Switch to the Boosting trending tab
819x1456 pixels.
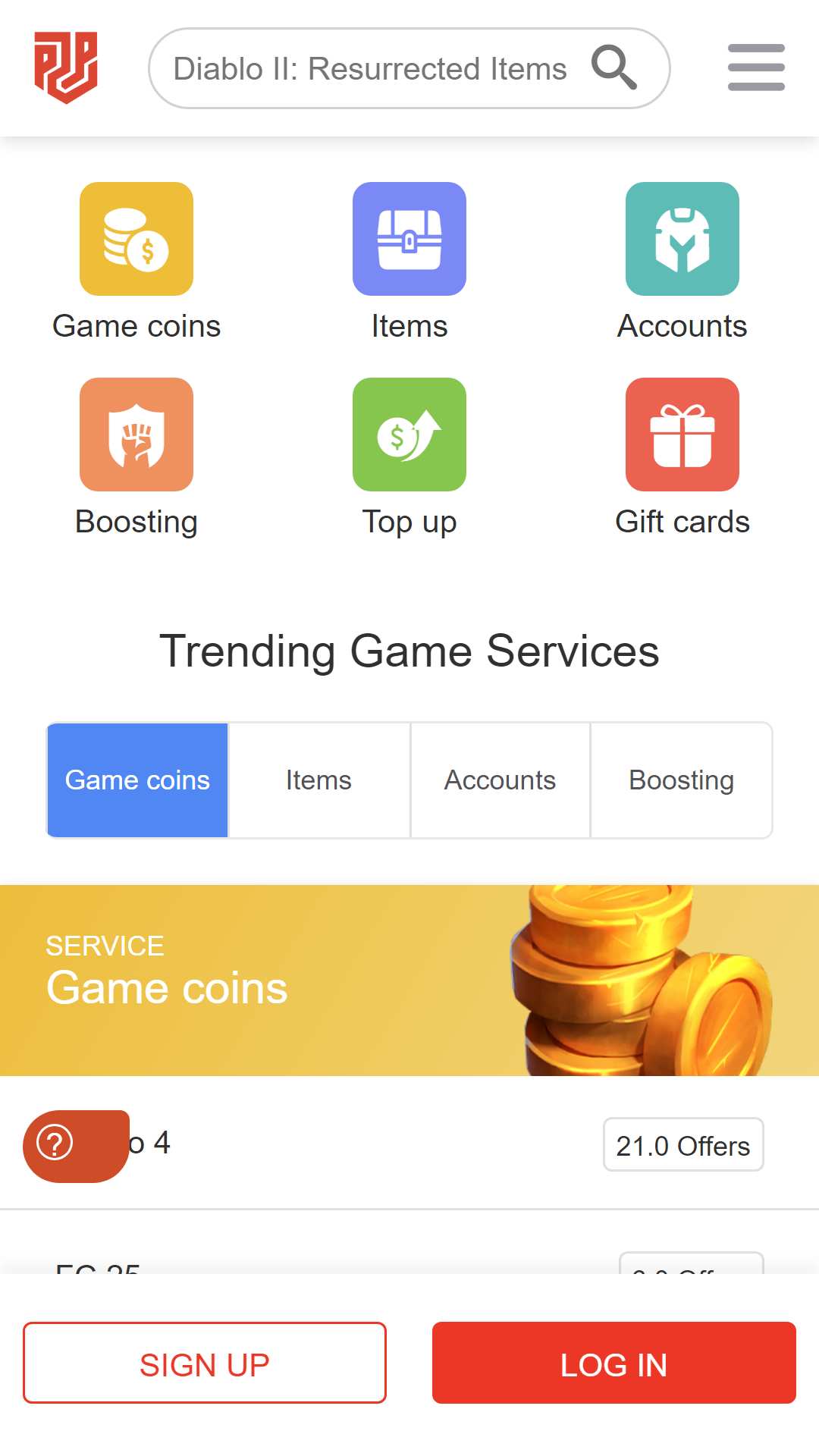[682, 780]
